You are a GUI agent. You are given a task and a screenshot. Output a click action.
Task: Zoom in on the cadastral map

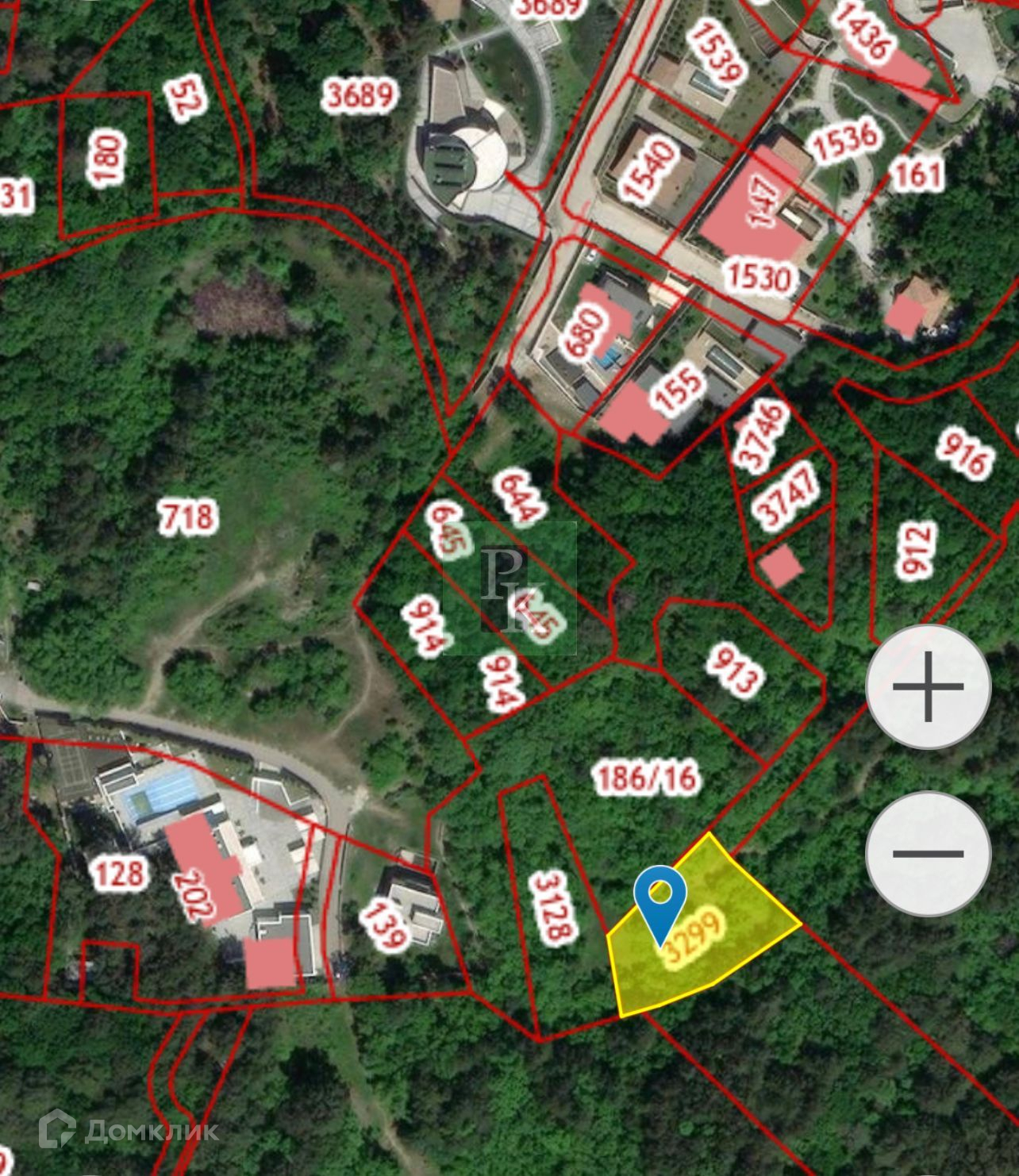928,687
